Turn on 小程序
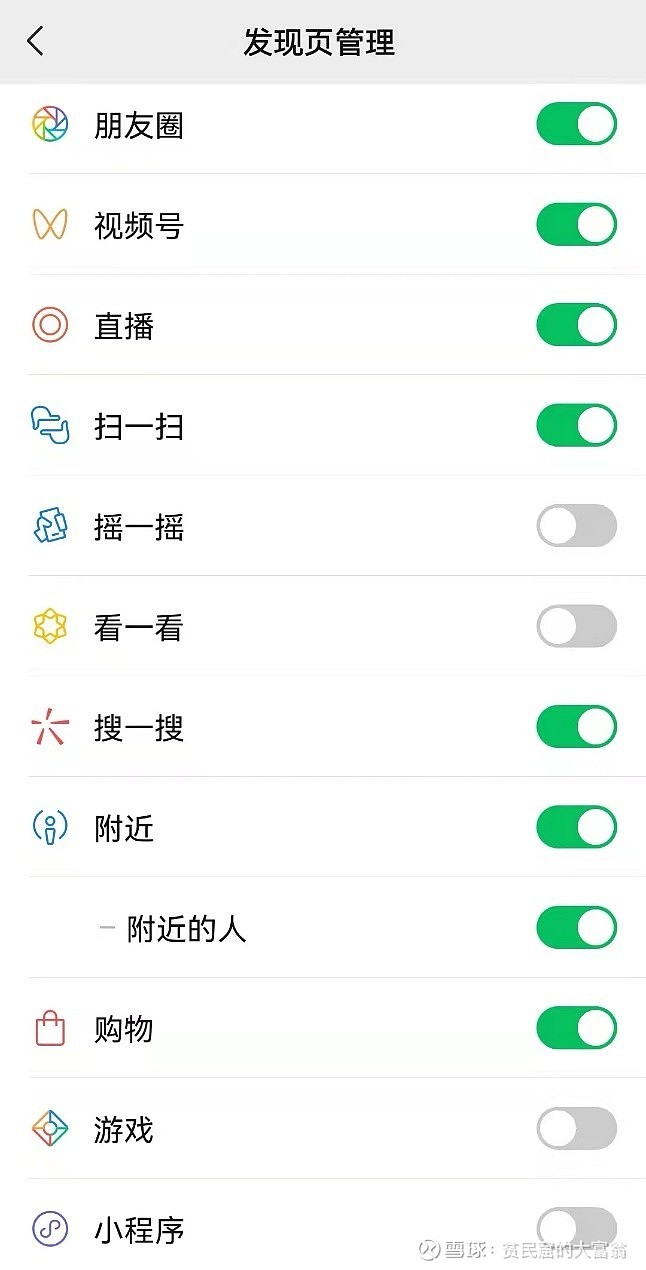Viewport: 646px width, 1270px height. (576, 1227)
